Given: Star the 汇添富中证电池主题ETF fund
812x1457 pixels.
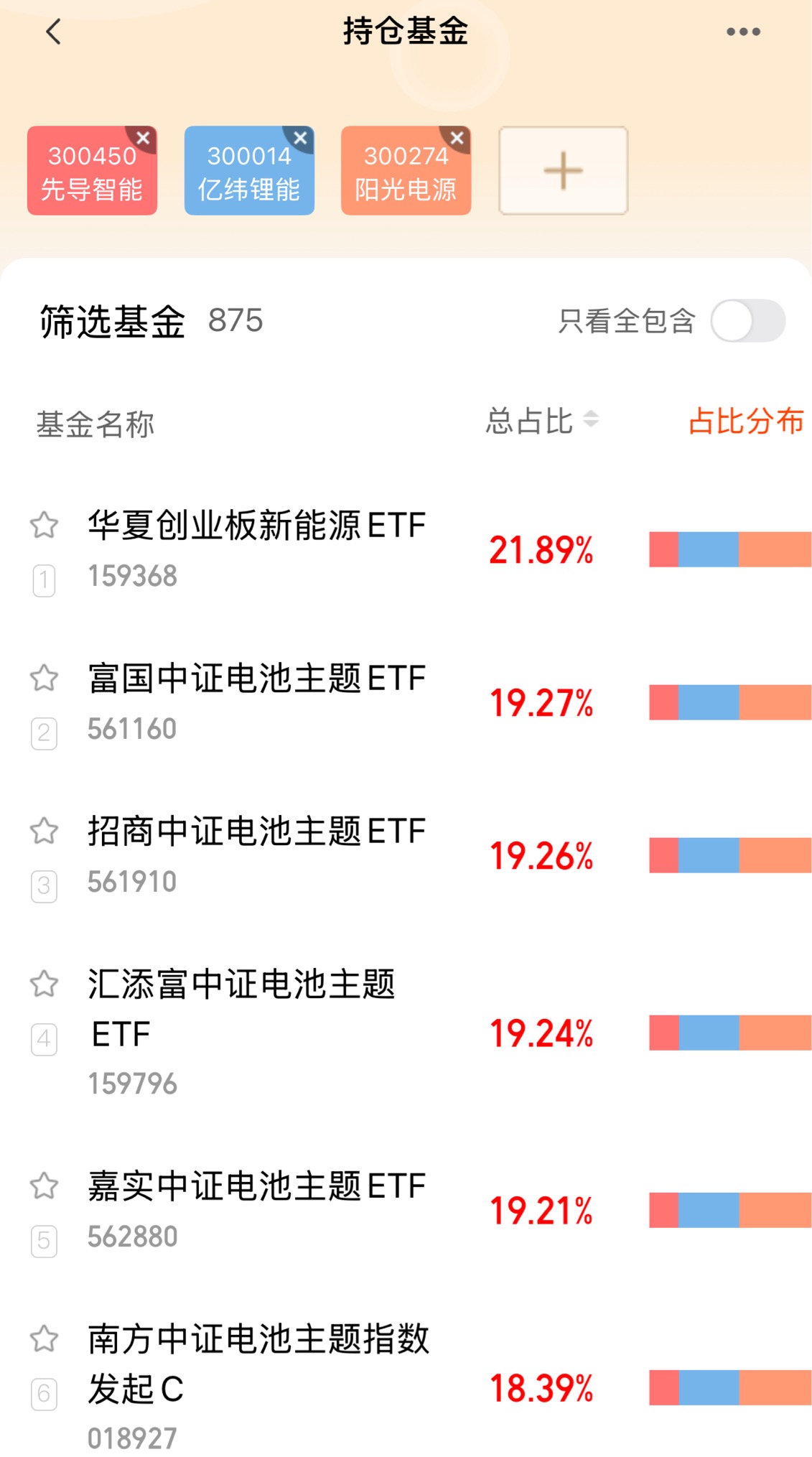Looking at the screenshot, I should point(44,984).
